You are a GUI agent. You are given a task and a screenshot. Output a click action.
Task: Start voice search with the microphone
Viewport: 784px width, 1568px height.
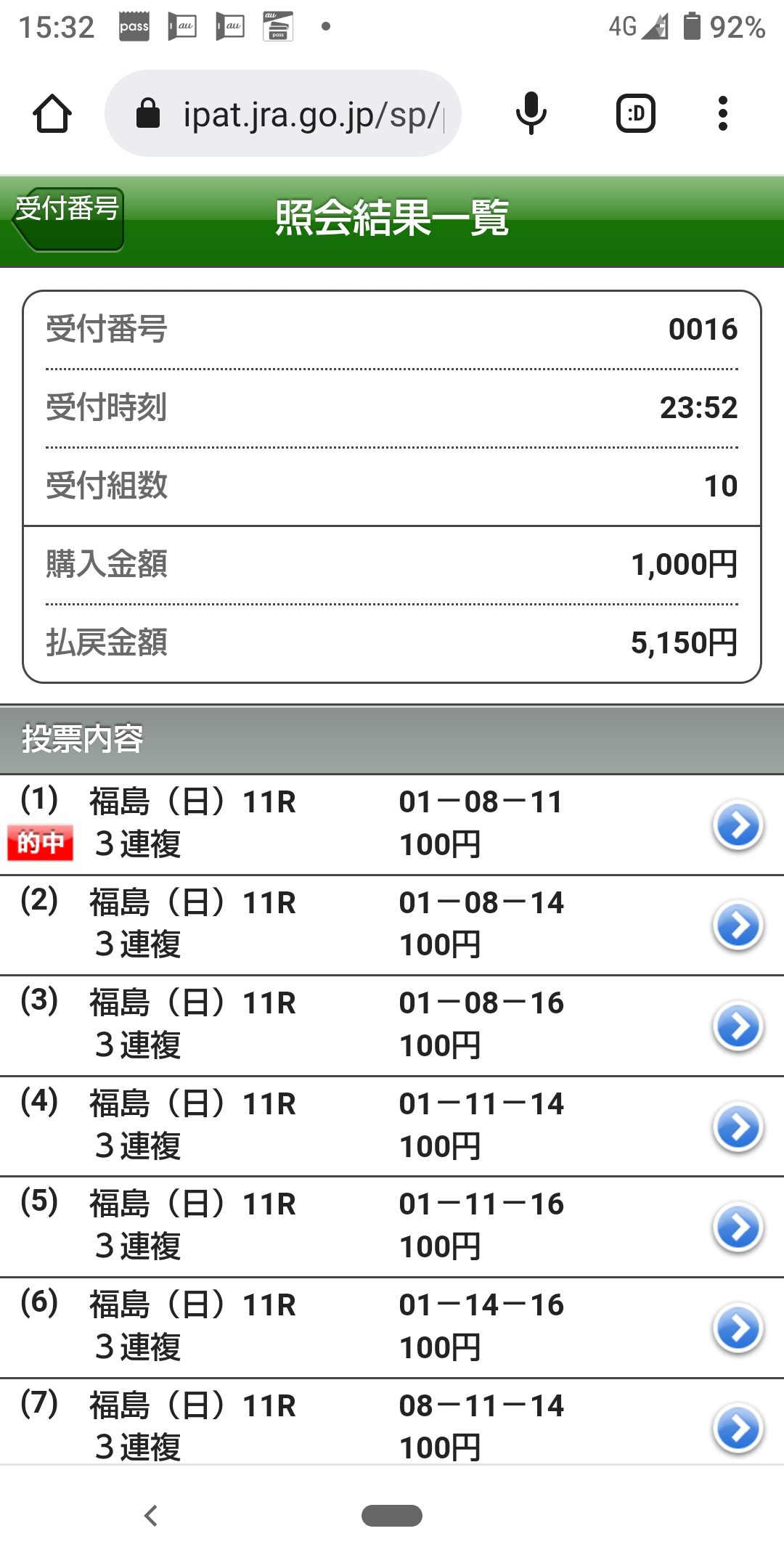pos(531,114)
